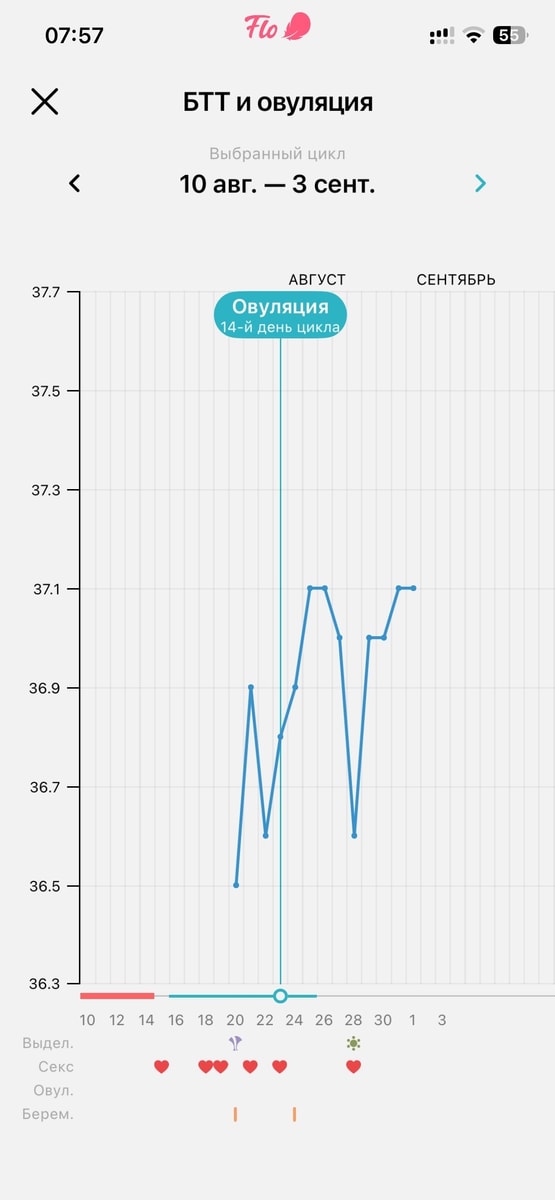Tap the ovulation day marker on the timeline
This screenshot has height=1200, width=555.
pyautogui.click(x=280, y=996)
